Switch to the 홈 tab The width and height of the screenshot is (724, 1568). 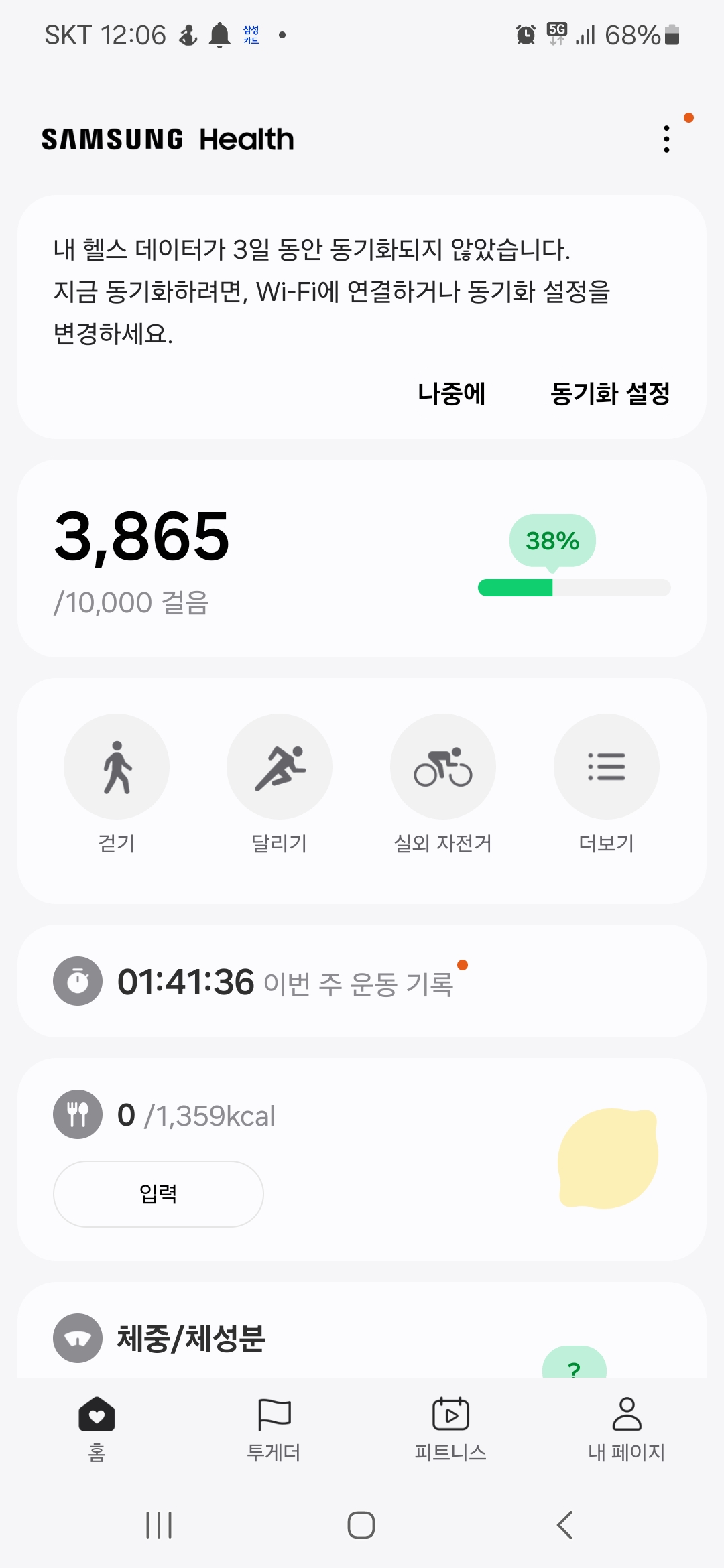(x=97, y=1427)
